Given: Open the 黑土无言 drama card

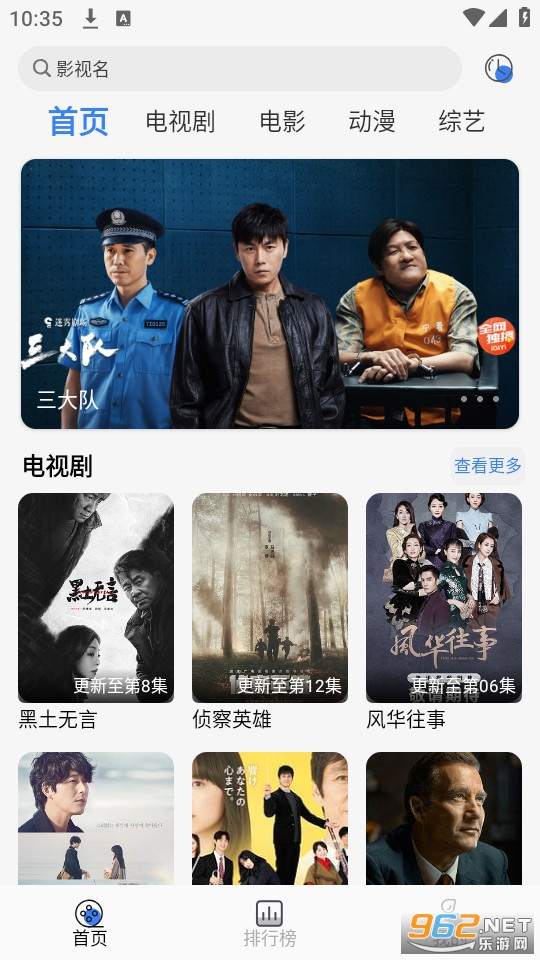Looking at the screenshot, I should point(96,612).
